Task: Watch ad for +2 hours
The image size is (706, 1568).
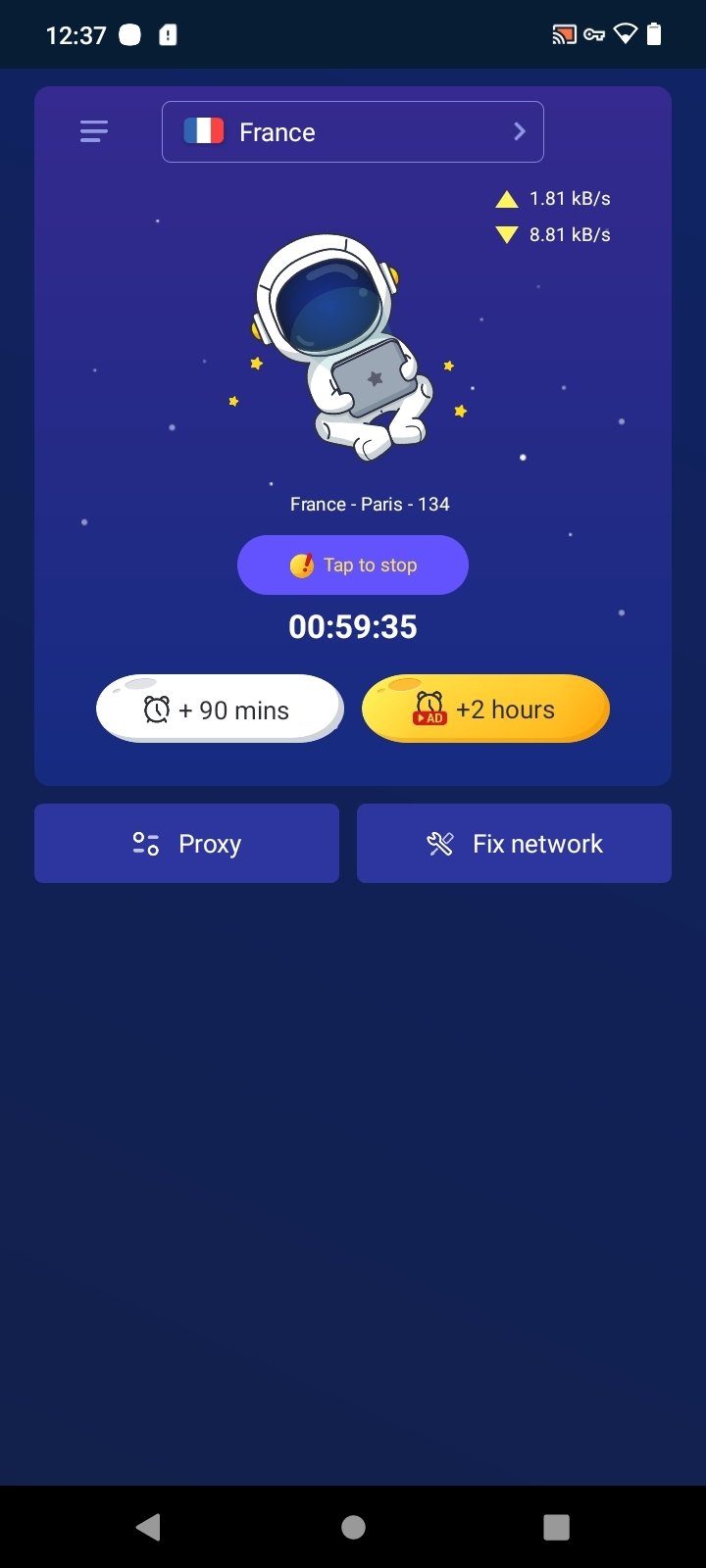Action: (x=485, y=709)
